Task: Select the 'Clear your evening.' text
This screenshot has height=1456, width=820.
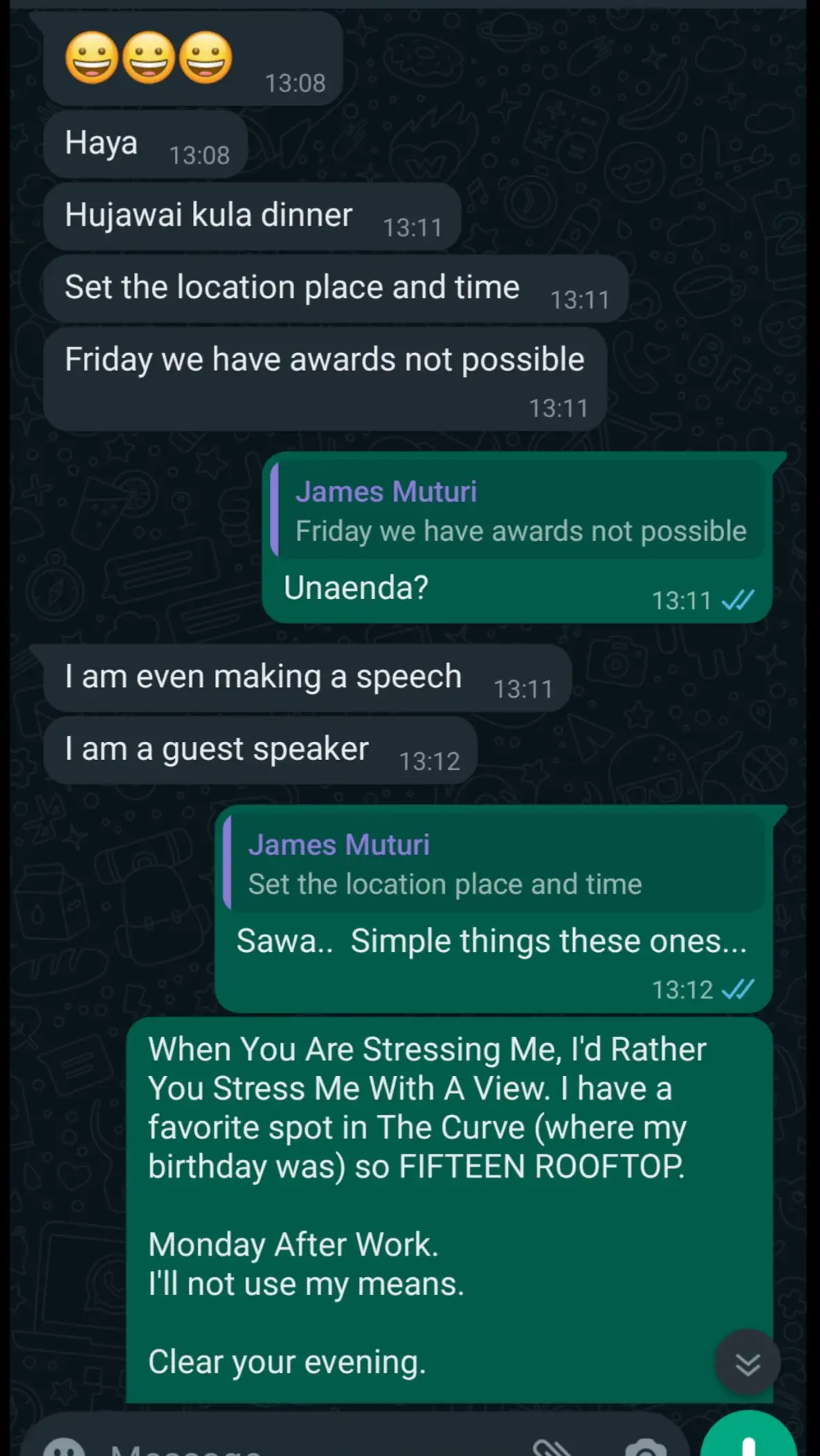Action: pos(287,1360)
